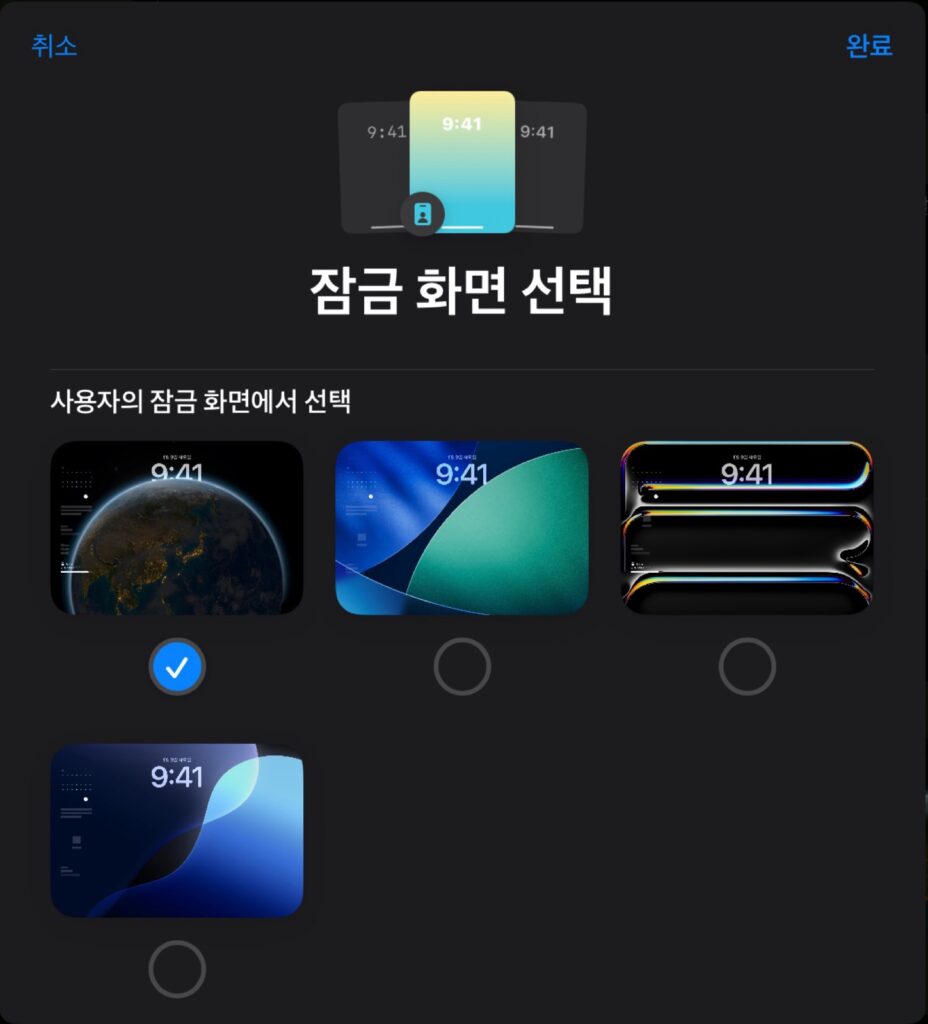Screen dimensions: 928x1024
Task: Tap 취소 to cancel lock screen selection
Action: 54,46
